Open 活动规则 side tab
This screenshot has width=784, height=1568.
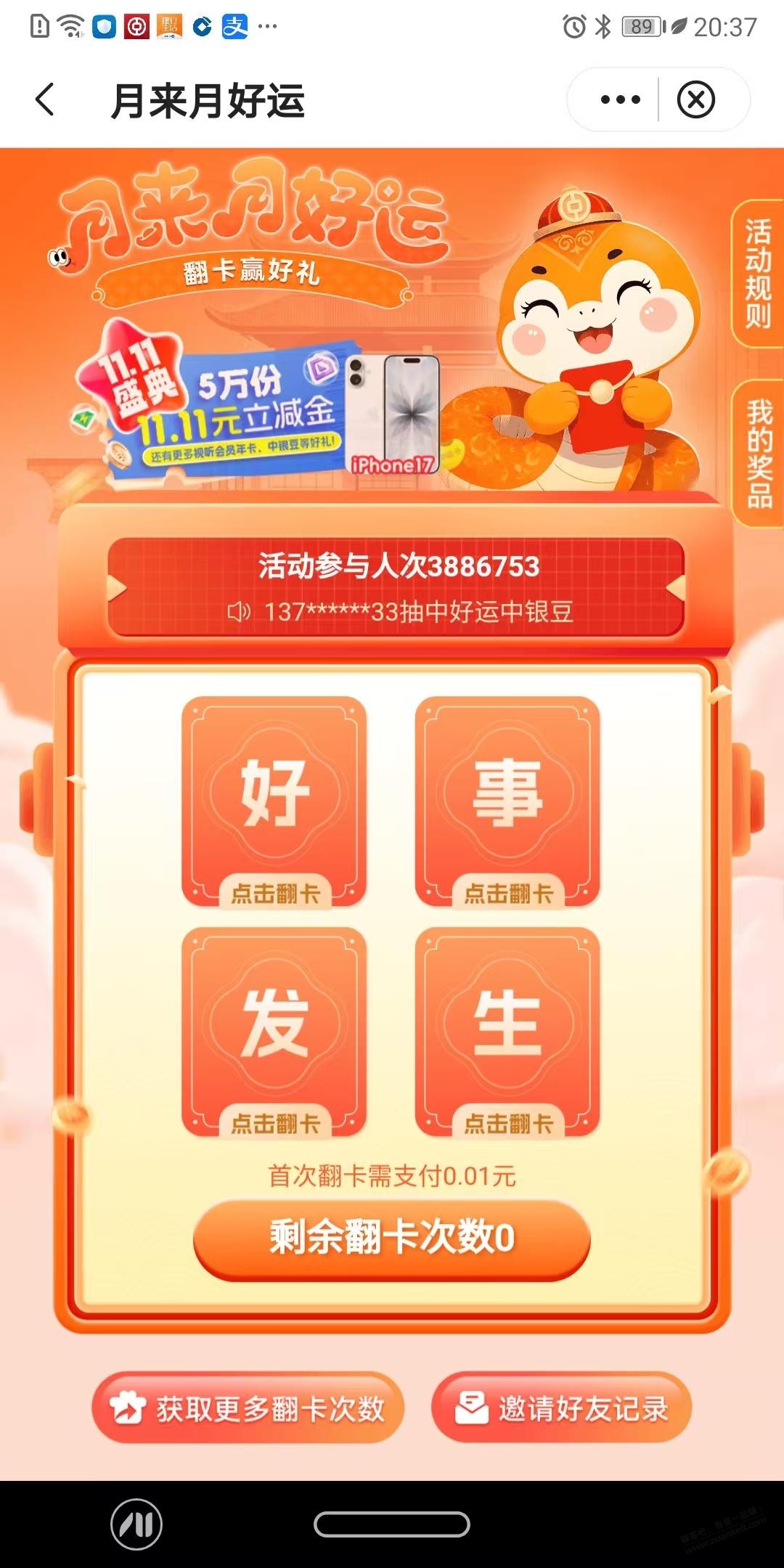758,274
